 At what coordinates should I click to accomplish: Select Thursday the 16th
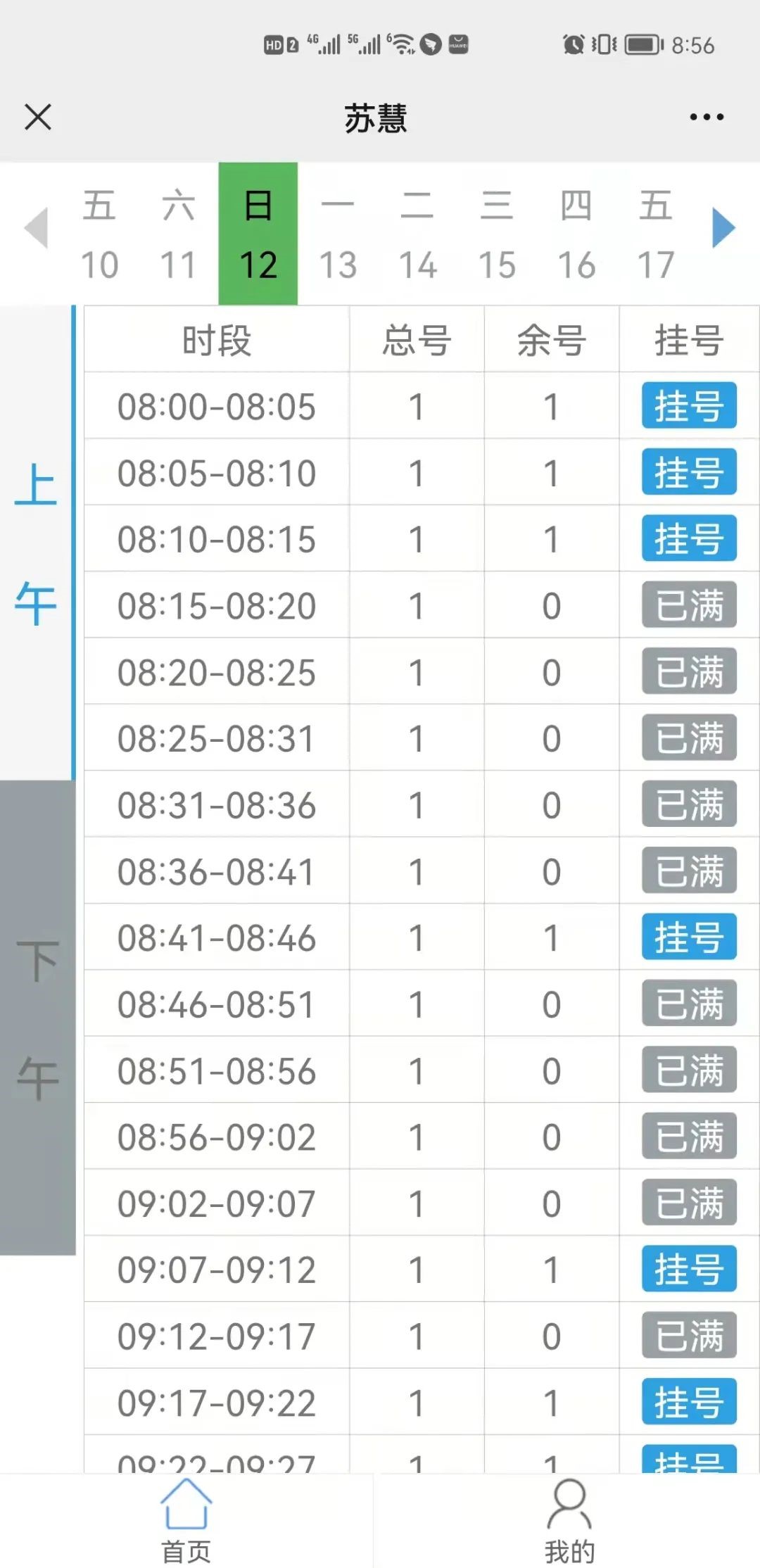tap(576, 234)
